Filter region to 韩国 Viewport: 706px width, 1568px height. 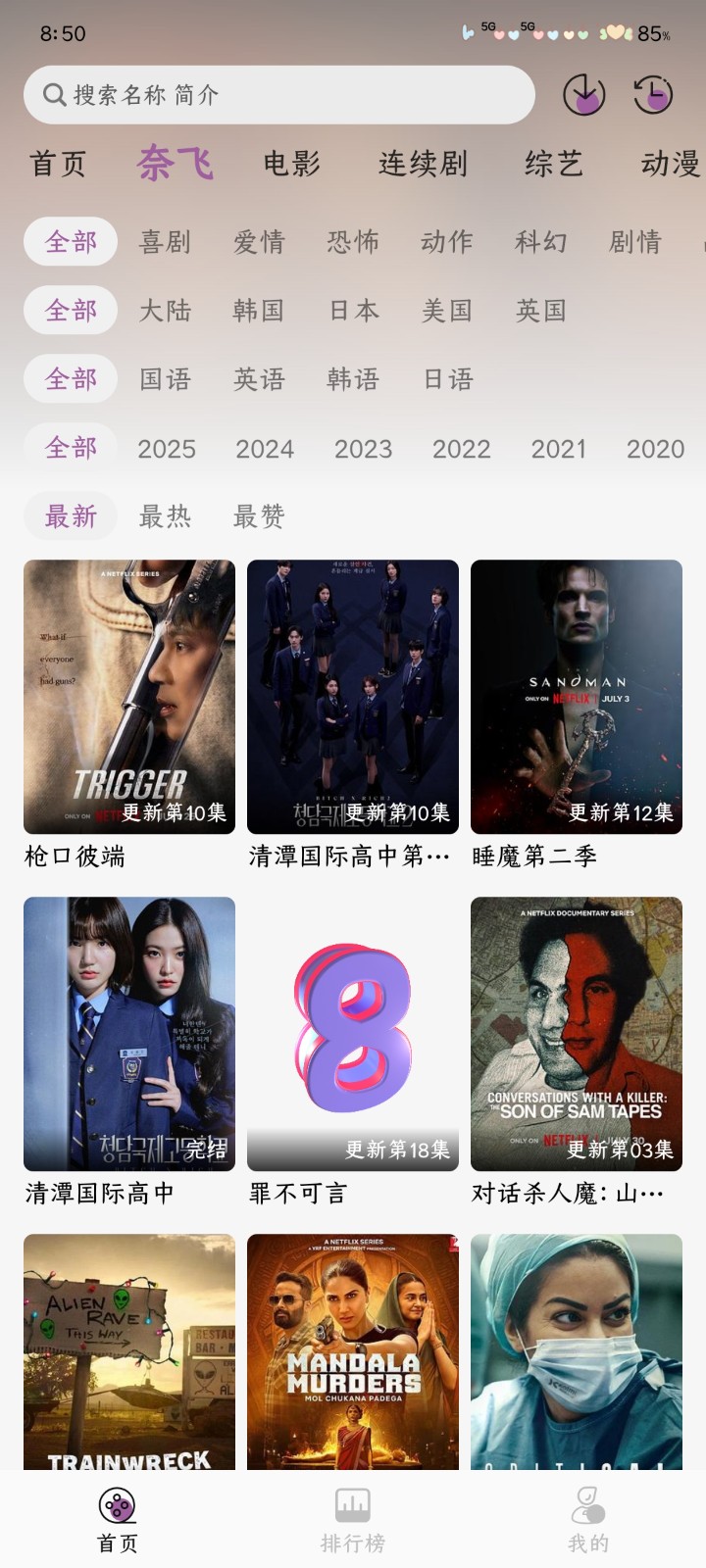click(259, 311)
